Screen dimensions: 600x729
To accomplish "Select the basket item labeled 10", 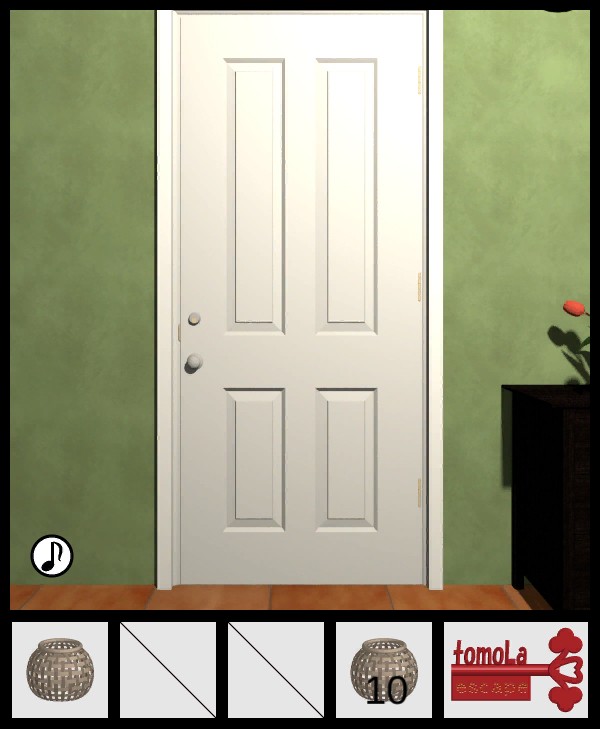I will coord(384,669).
